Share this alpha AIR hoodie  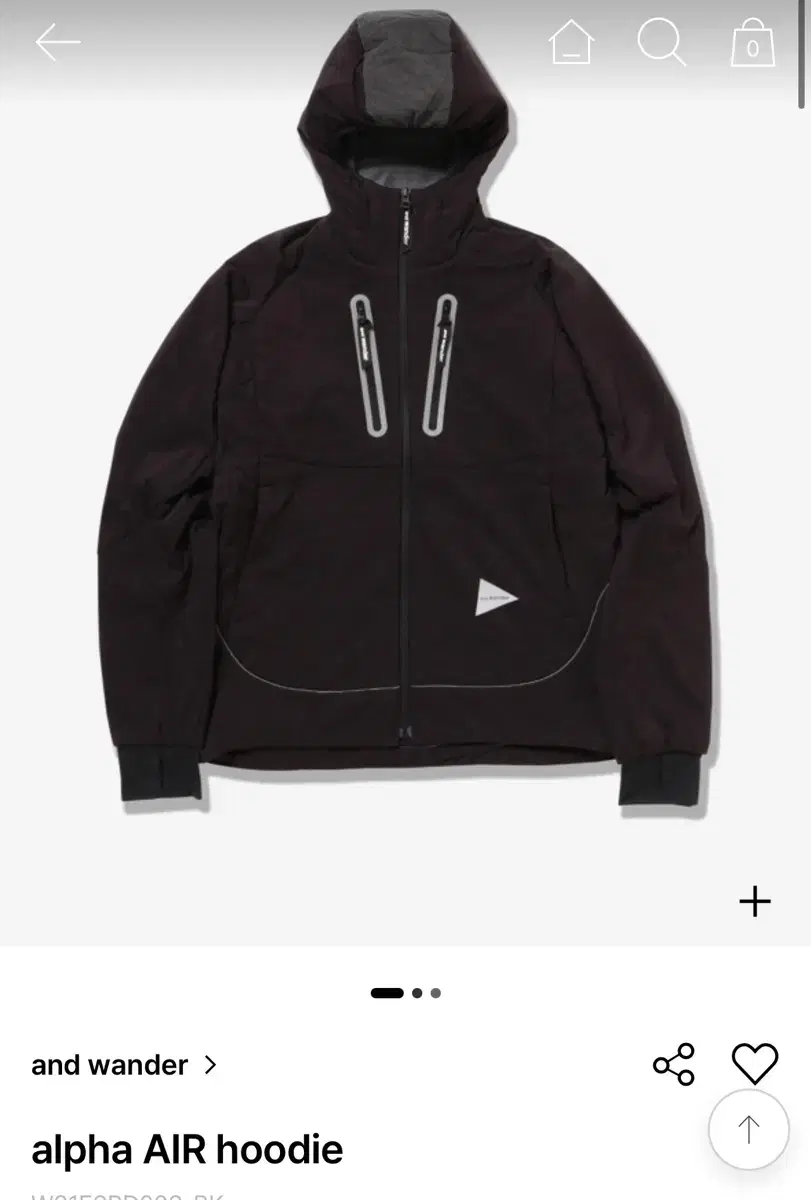pyautogui.click(x=673, y=1064)
